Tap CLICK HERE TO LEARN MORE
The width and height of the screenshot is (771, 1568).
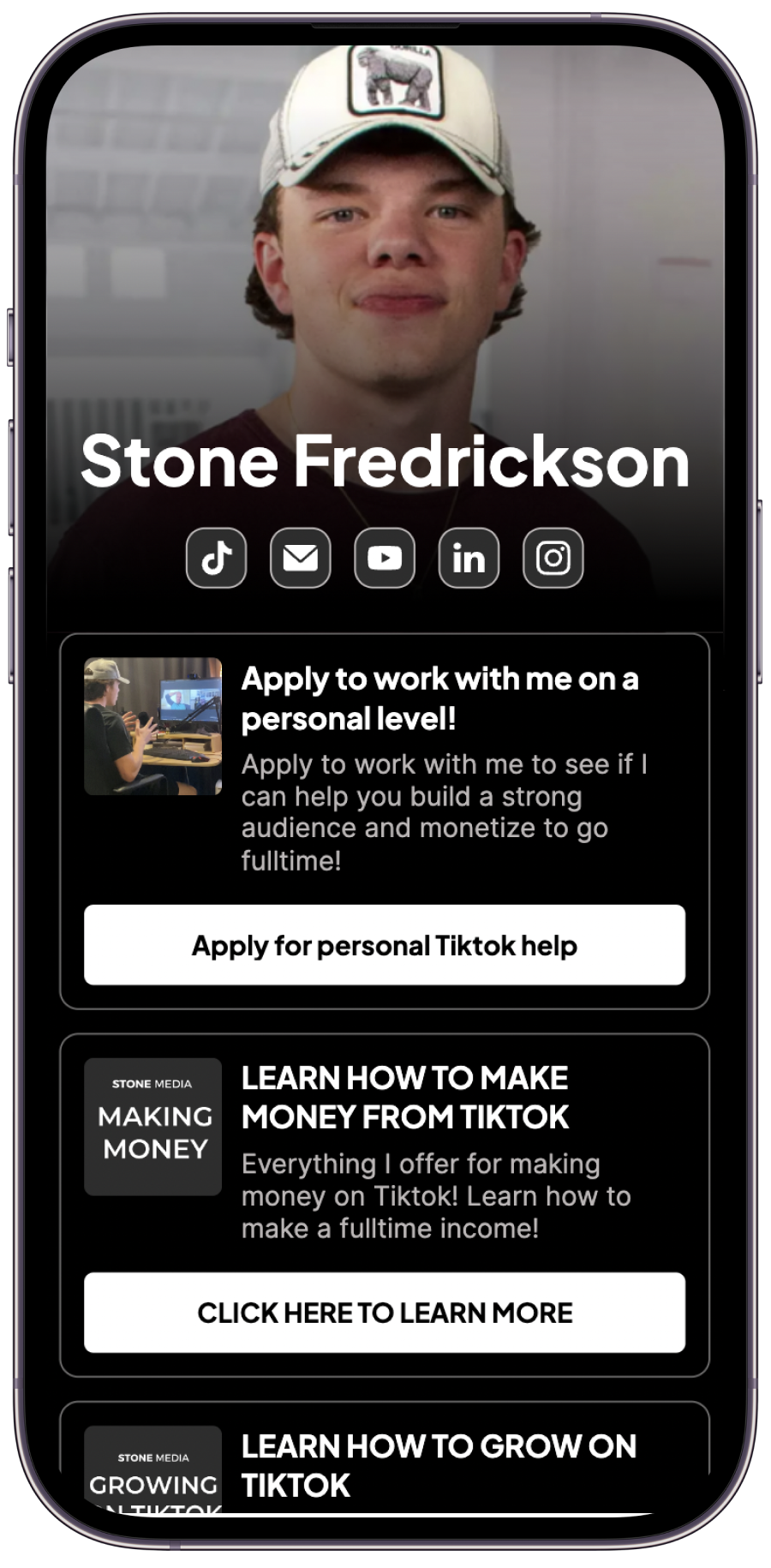pos(385,1313)
